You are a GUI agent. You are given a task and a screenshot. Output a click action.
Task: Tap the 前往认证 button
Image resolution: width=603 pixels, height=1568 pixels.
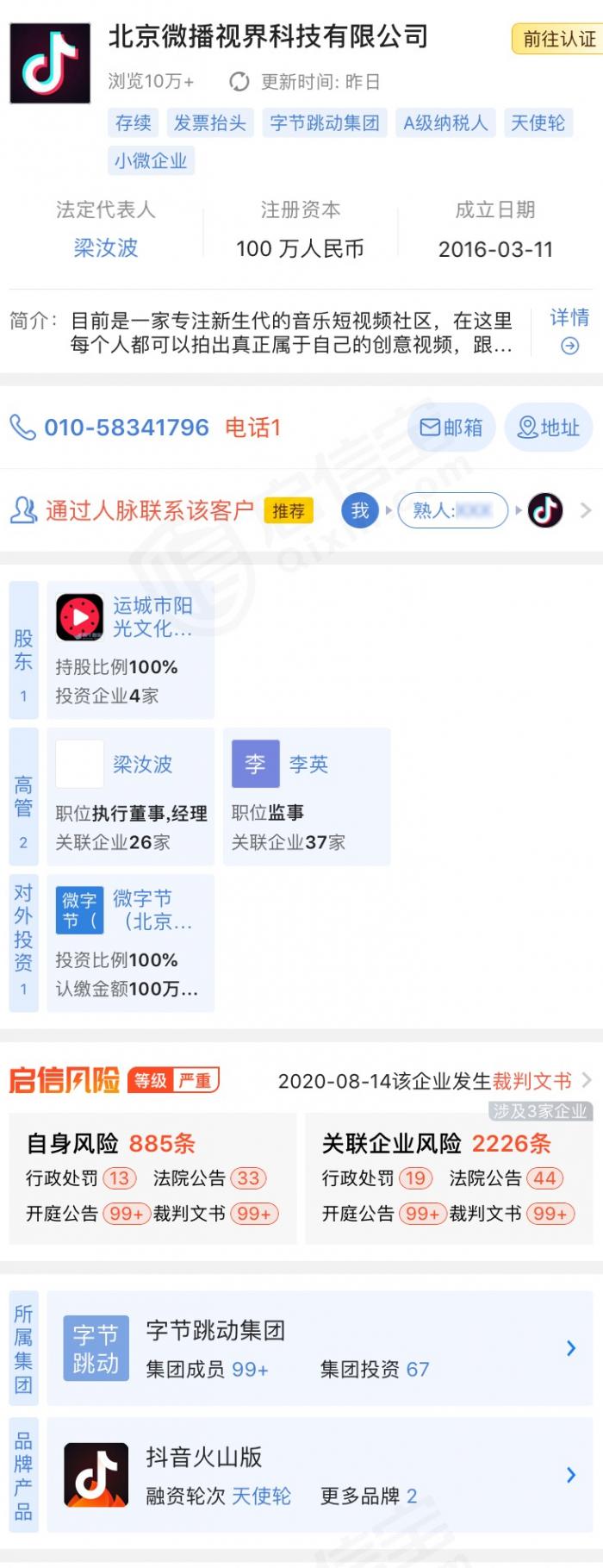click(x=558, y=39)
